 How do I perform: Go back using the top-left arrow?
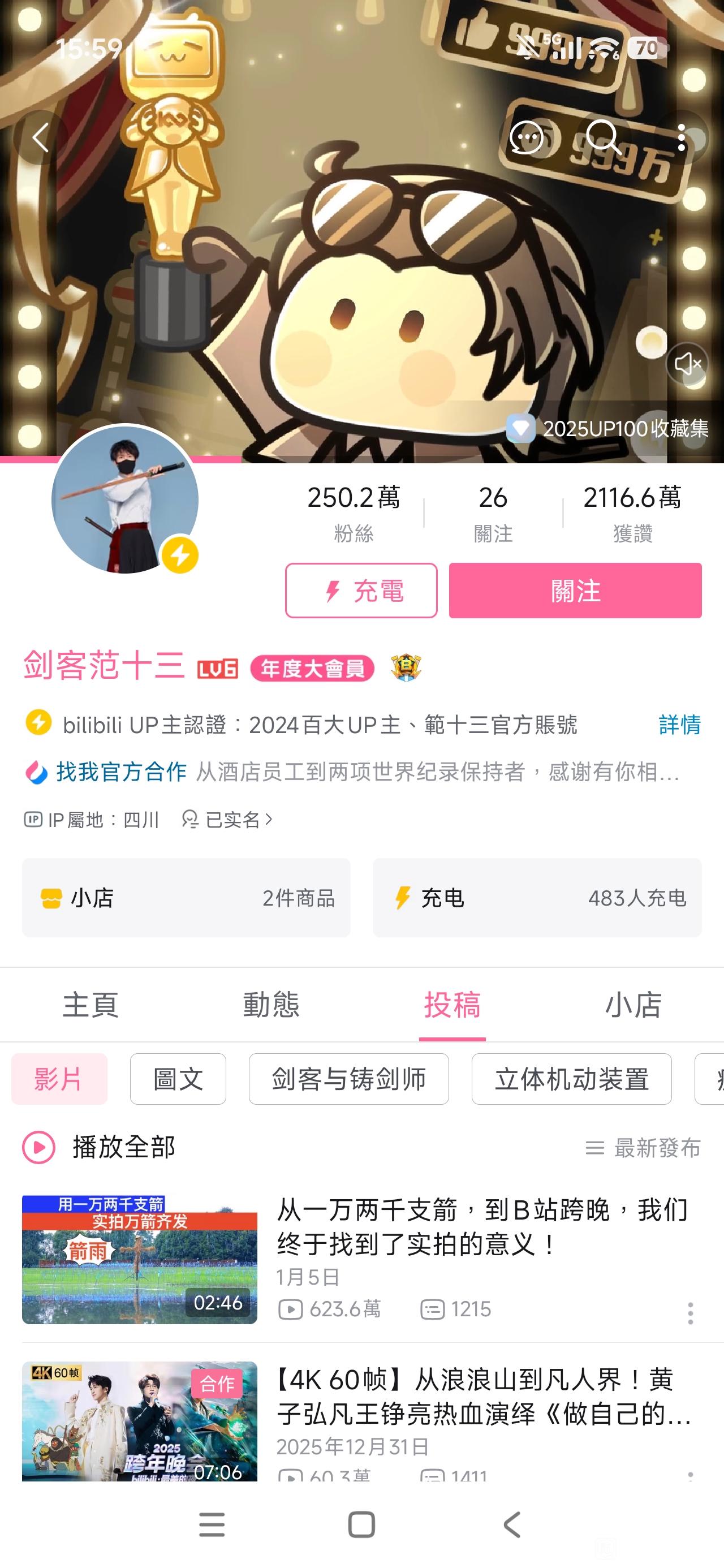41,137
